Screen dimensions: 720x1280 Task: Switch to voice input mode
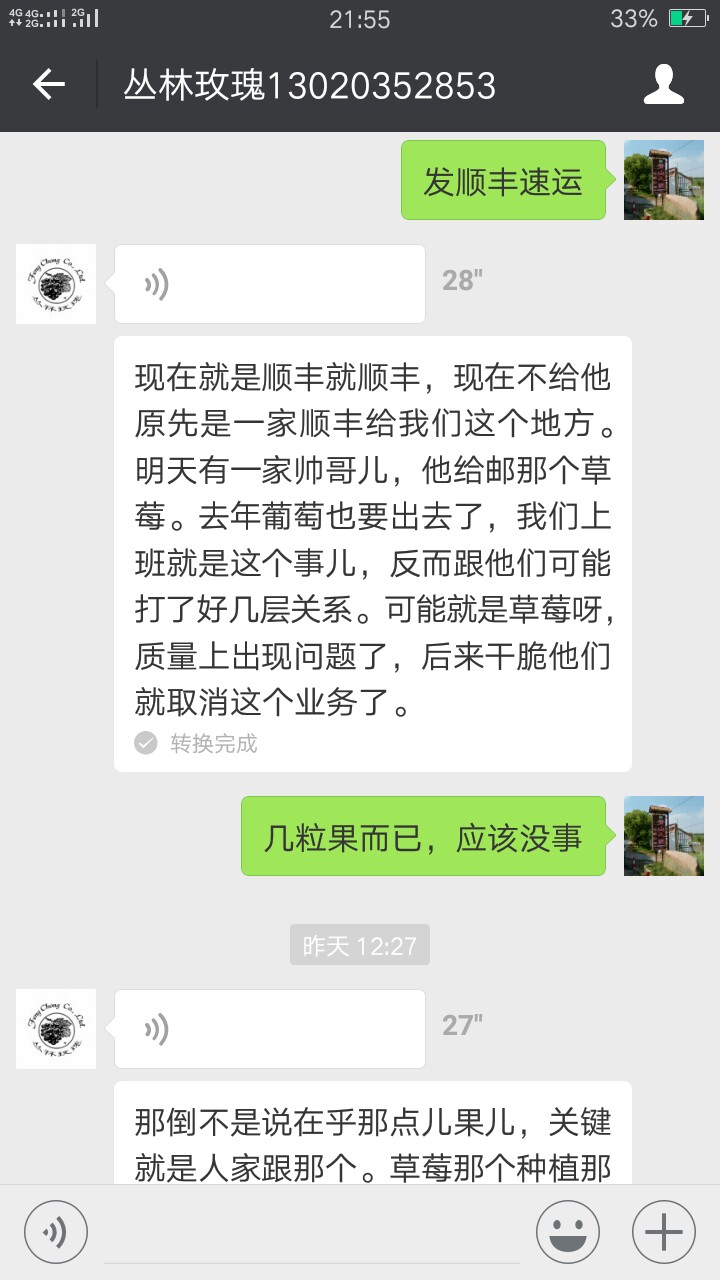coord(56,1231)
